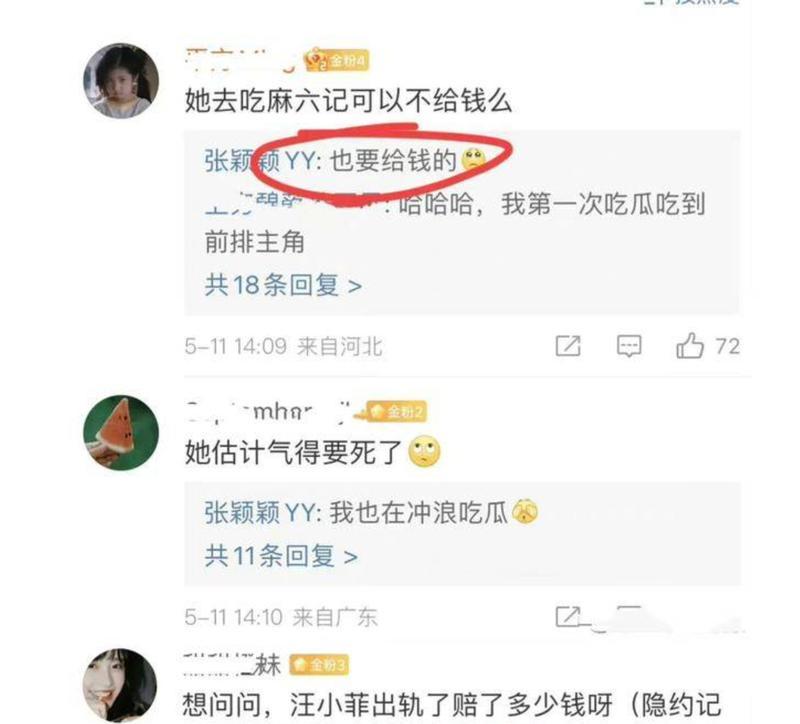Expand the 共11条回复 replies
The image size is (800, 724).
click(x=281, y=556)
